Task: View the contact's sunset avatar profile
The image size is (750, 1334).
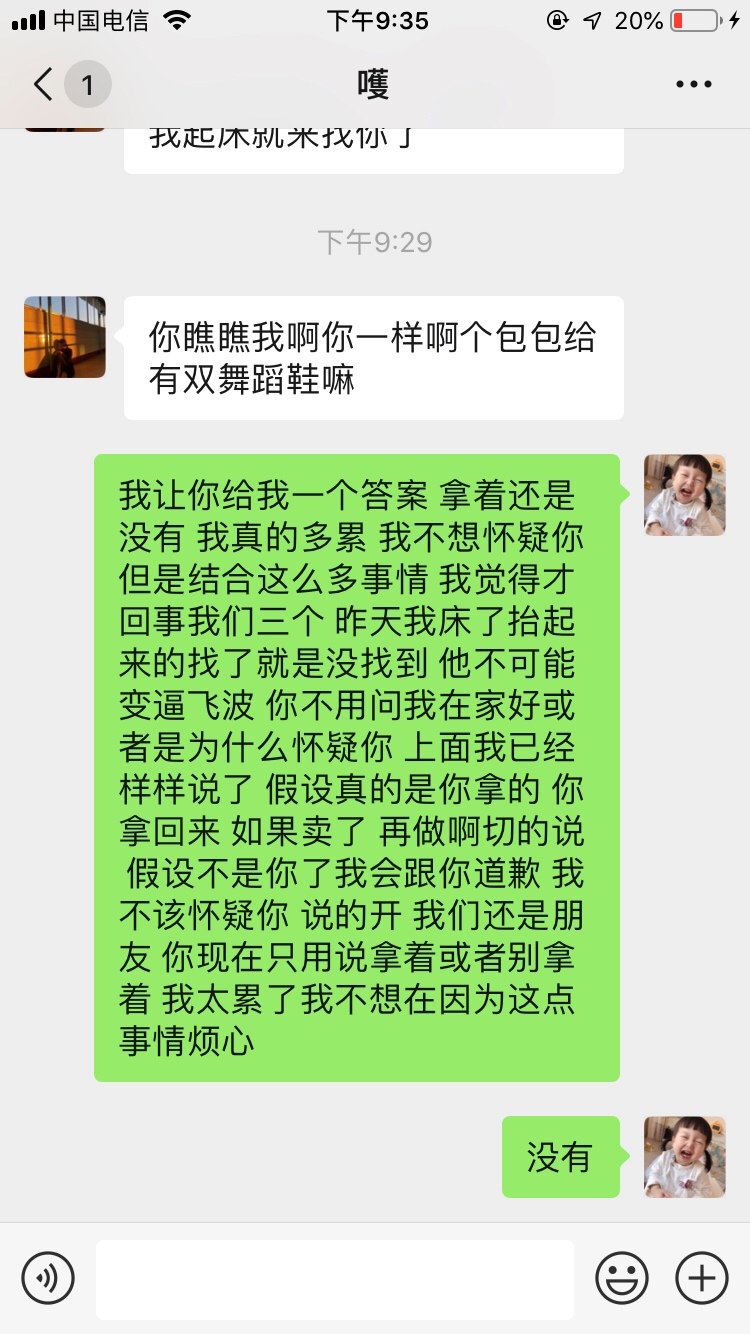Action: click(65, 337)
